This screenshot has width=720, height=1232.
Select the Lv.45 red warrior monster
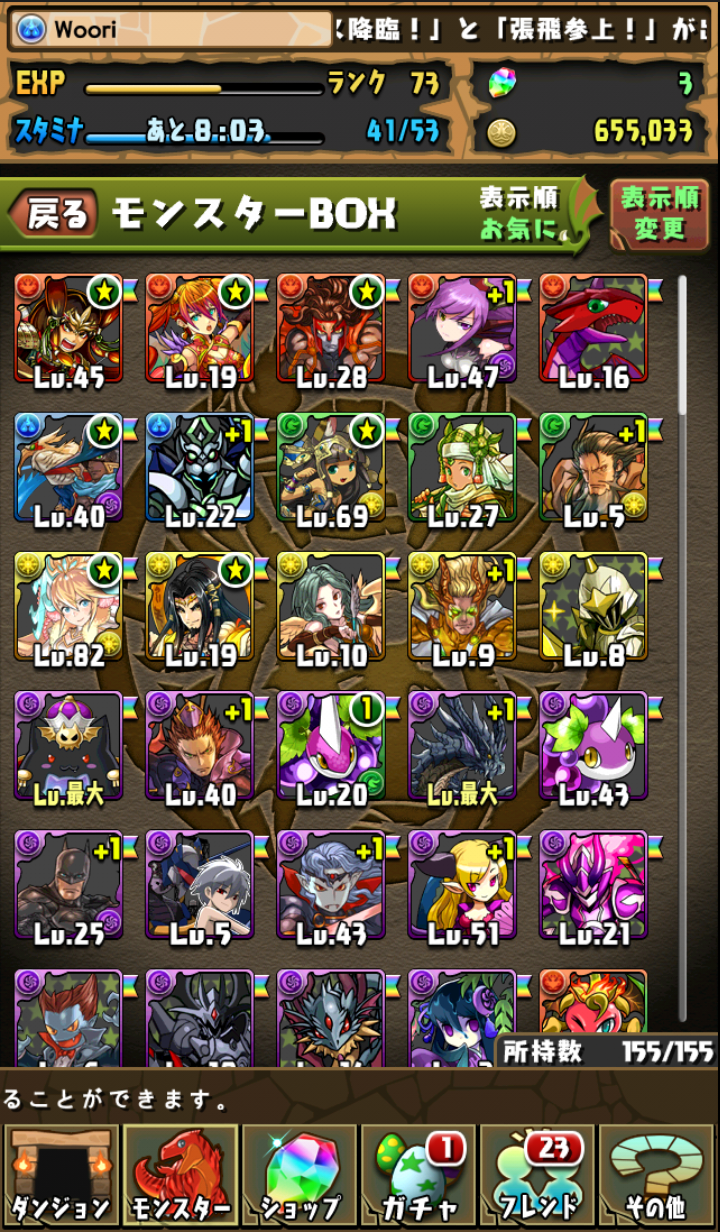click(68, 330)
